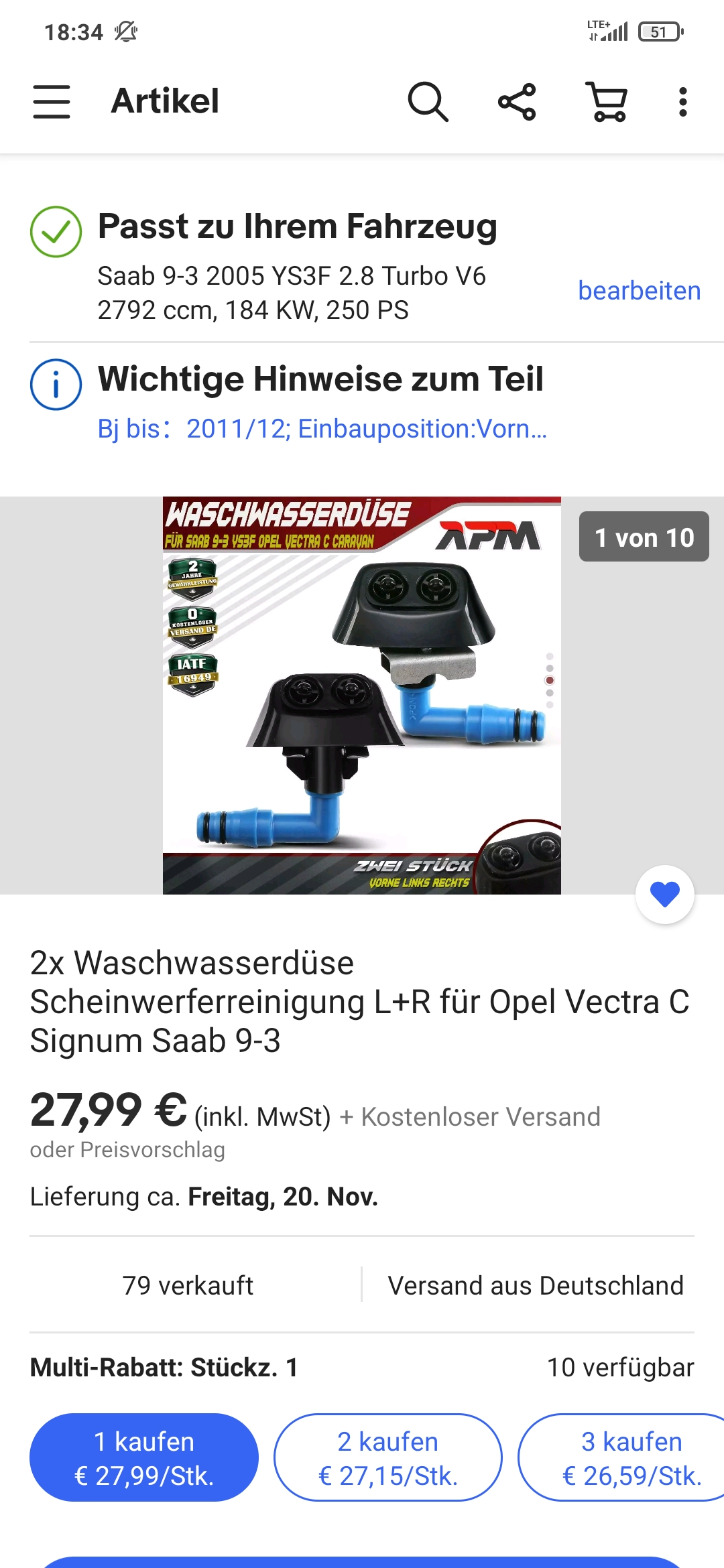Open the overflow menu
The height and width of the screenshot is (1568, 724).
(x=683, y=102)
